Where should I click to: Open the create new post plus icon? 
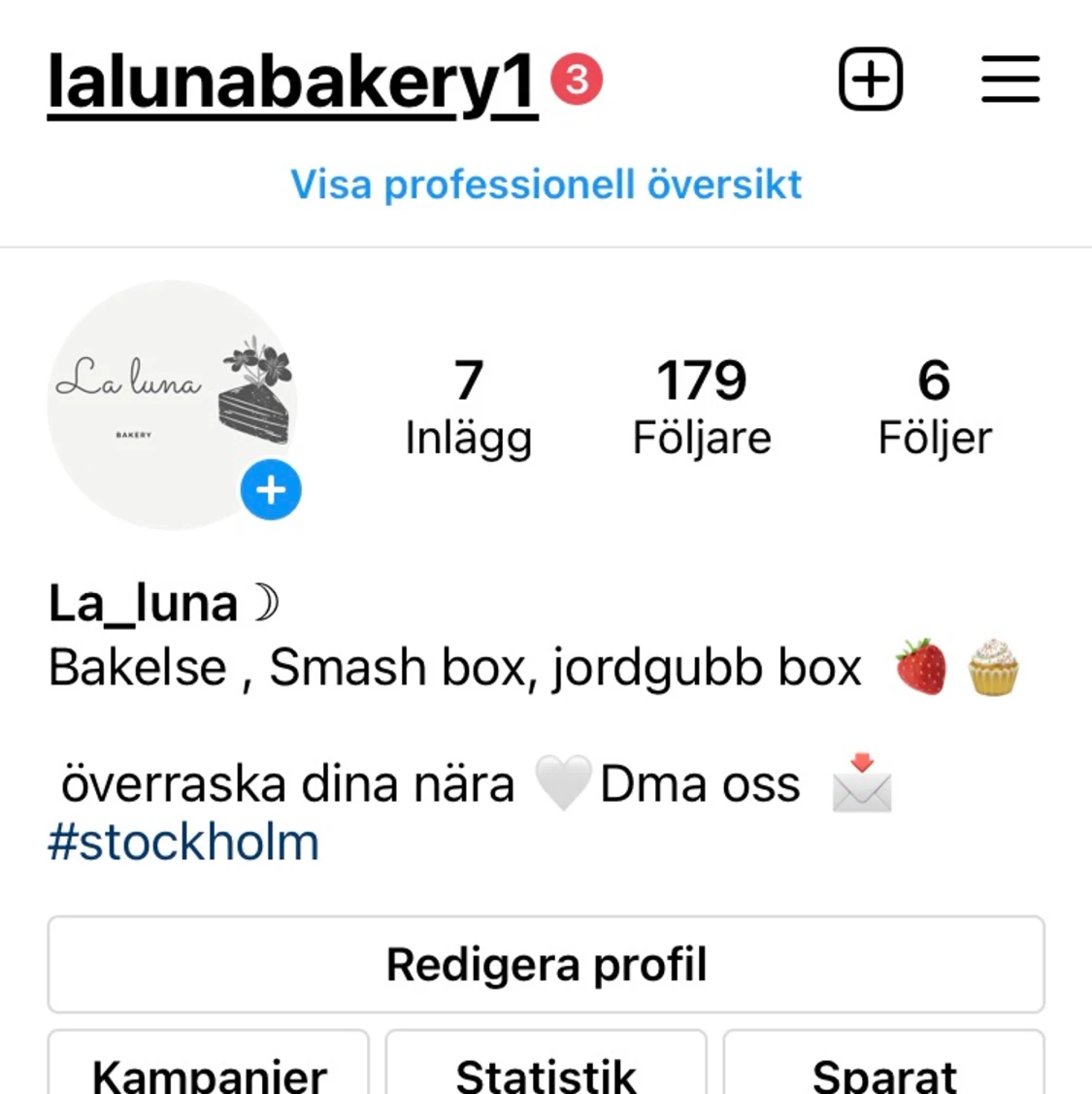coord(871,79)
